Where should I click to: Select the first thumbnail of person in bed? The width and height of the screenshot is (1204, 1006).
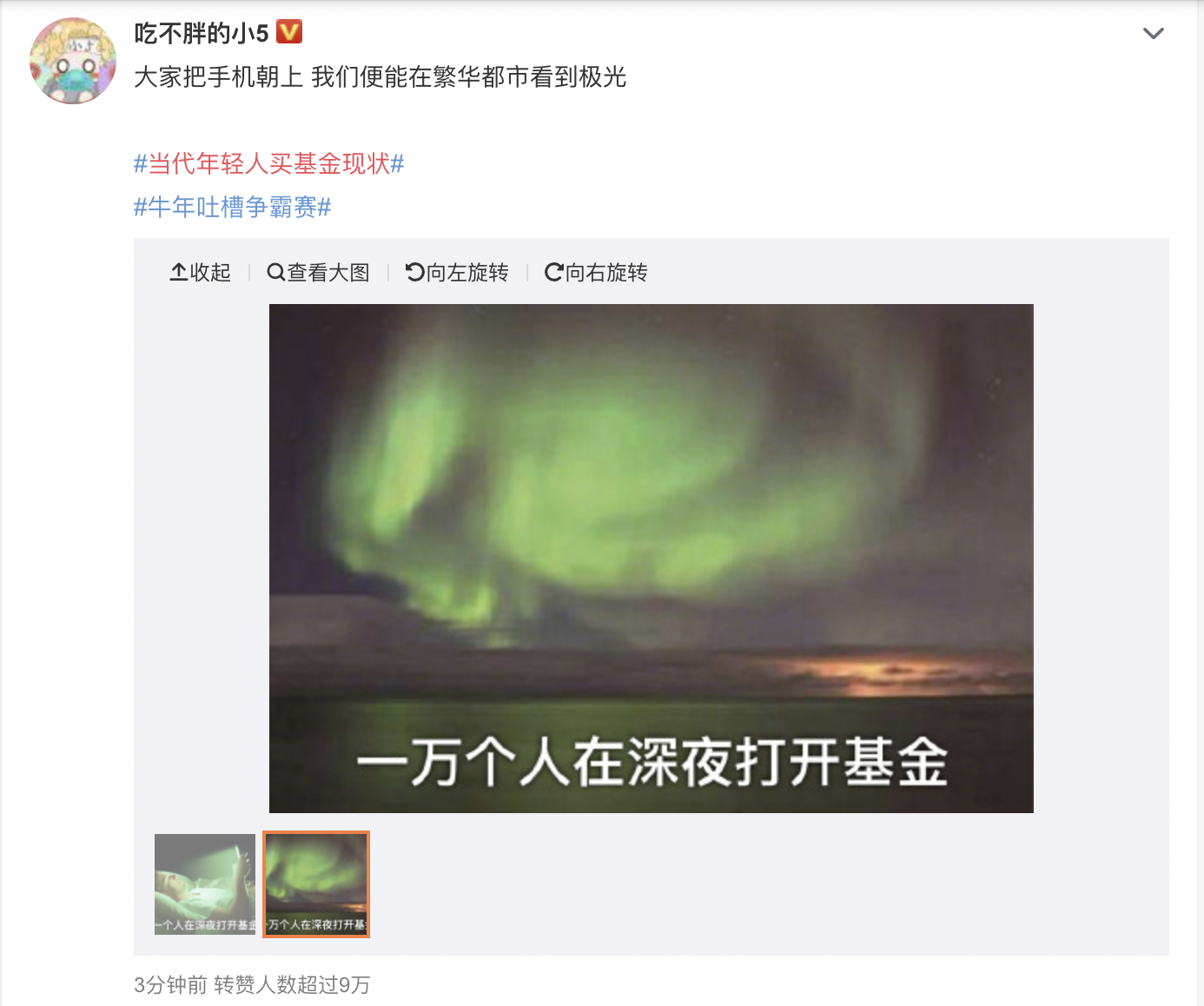(x=205, y=884)
